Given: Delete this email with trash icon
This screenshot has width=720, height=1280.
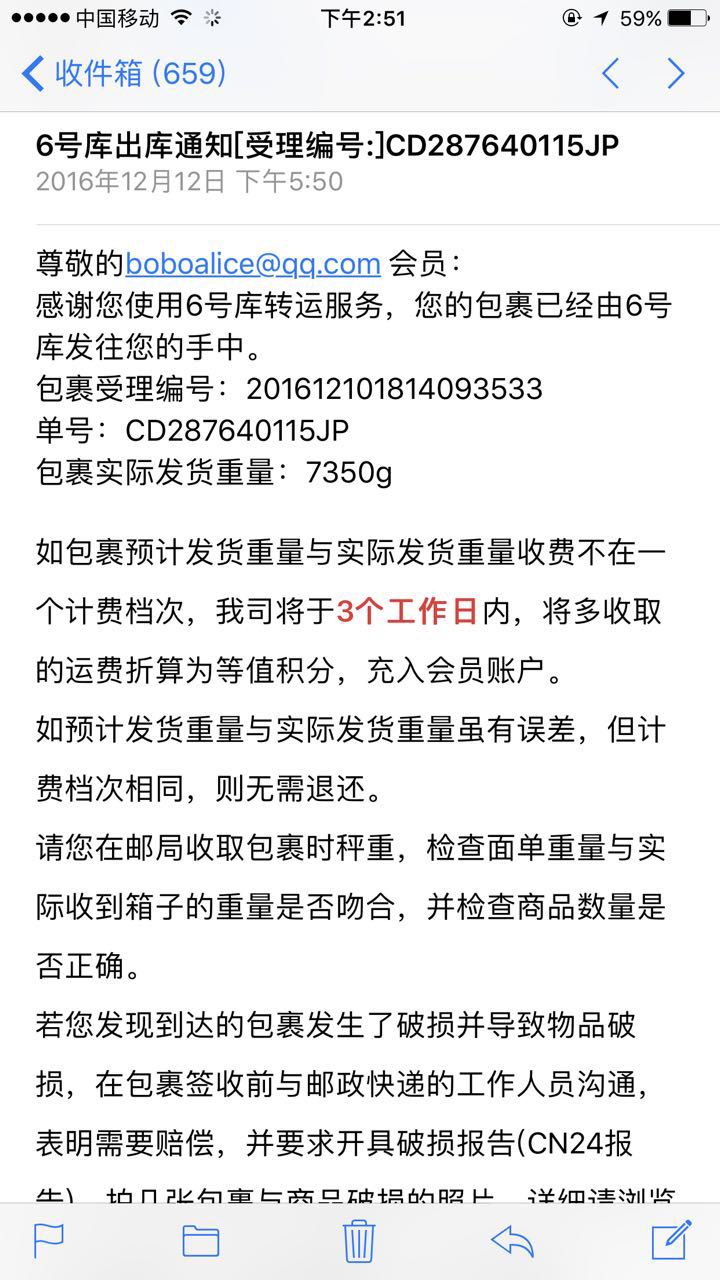Looking at the screenshot, I should pos(359,1241).
